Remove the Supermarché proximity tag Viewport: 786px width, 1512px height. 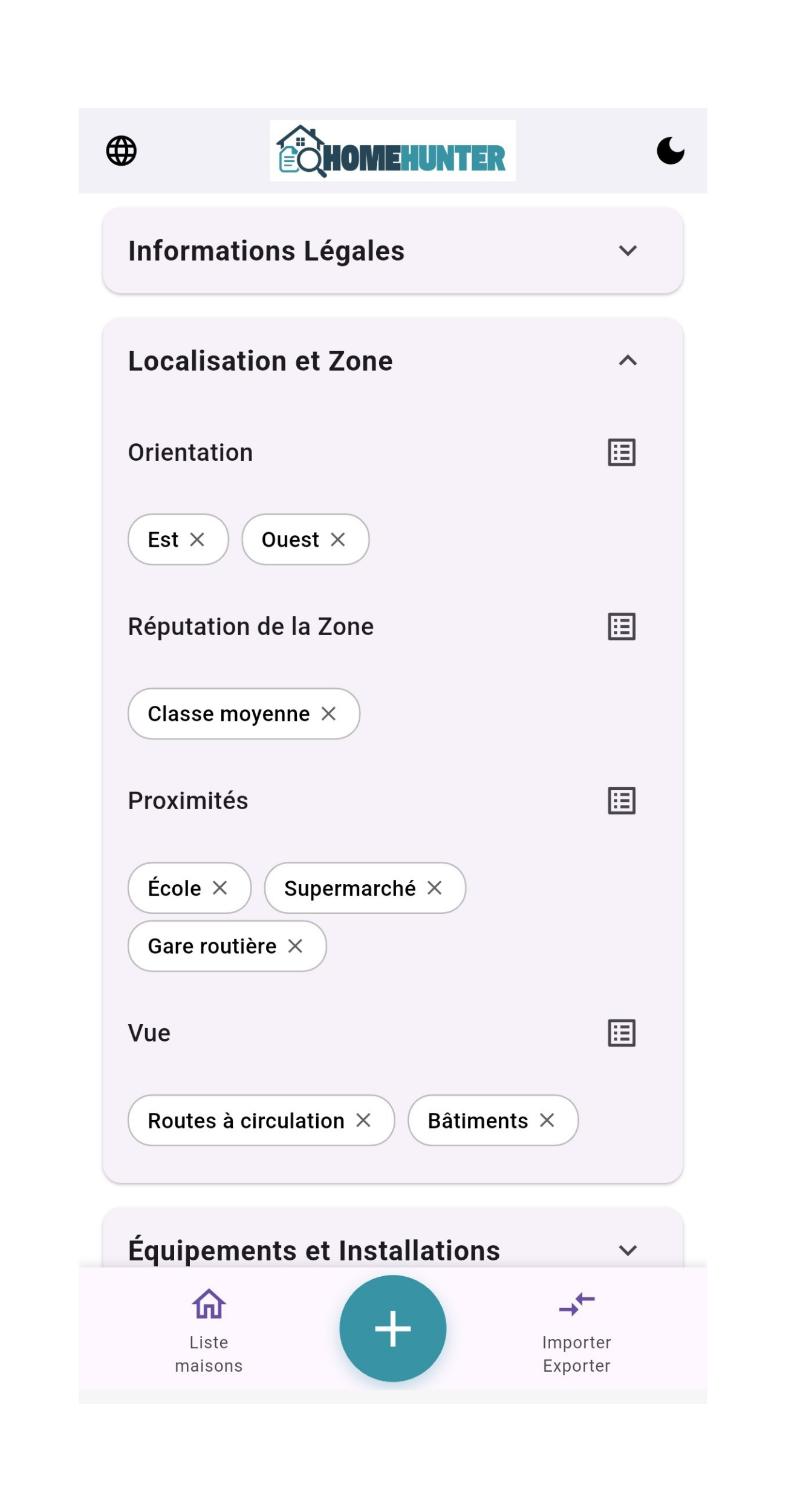click(x=435, y=887)
